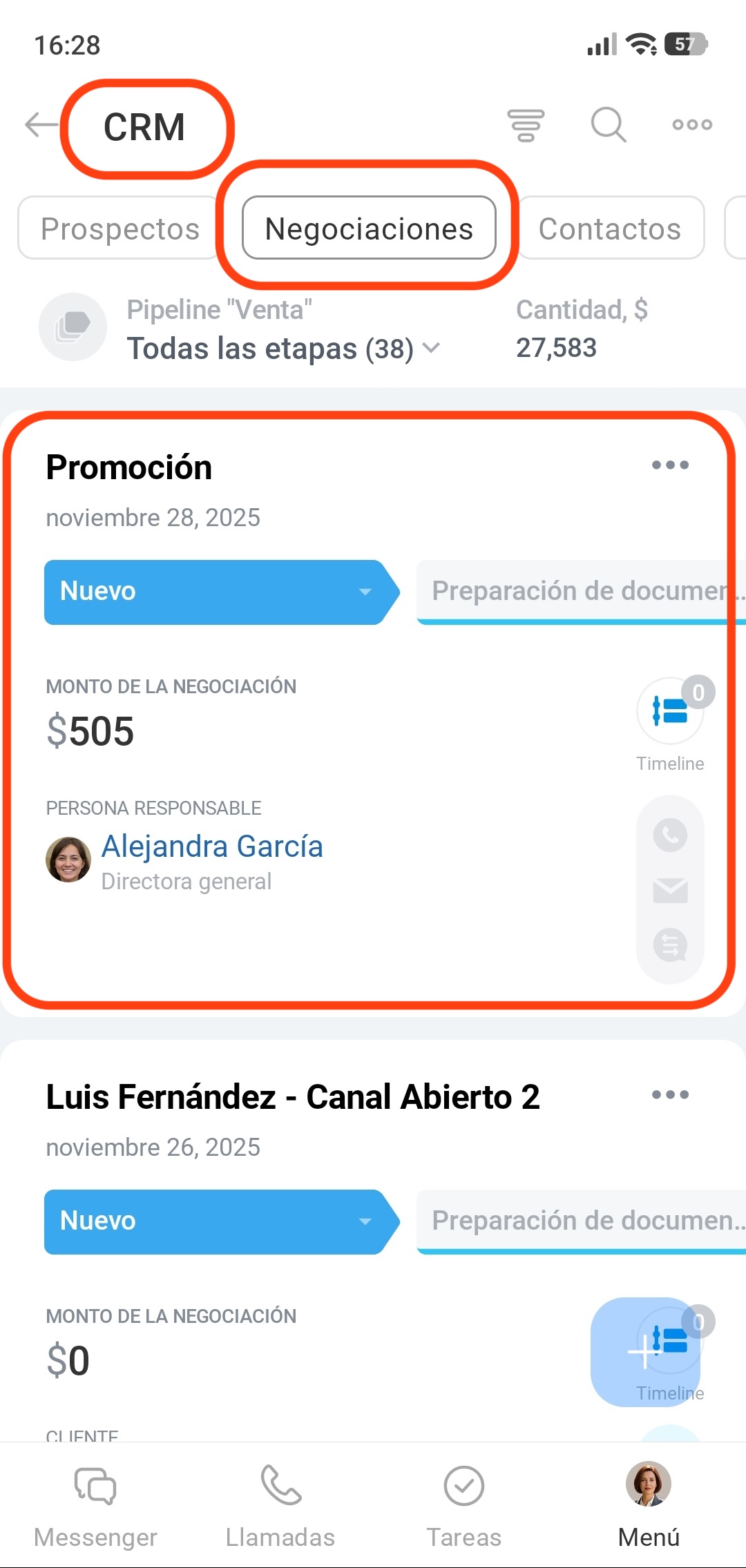This screenshot has height=1568, width=746.
Task: Open the Timeline for Promoción
Action: (670, 712)
